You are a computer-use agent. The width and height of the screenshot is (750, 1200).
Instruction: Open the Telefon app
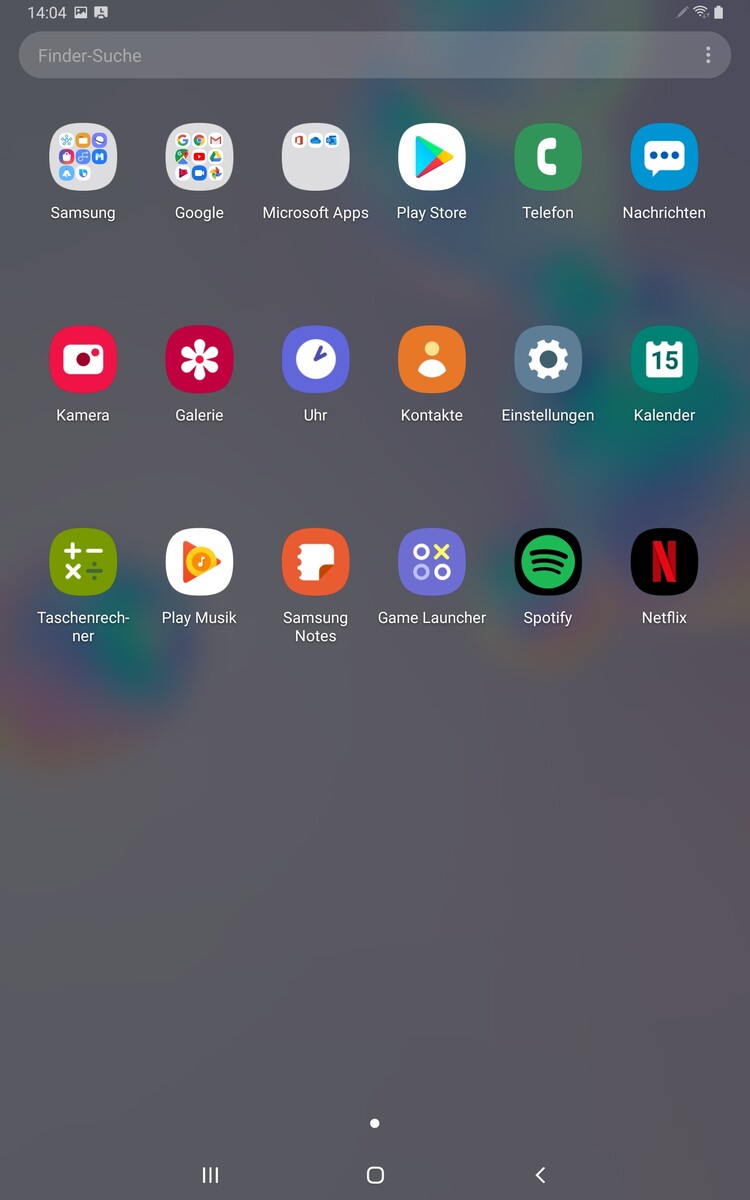point(548,158)
